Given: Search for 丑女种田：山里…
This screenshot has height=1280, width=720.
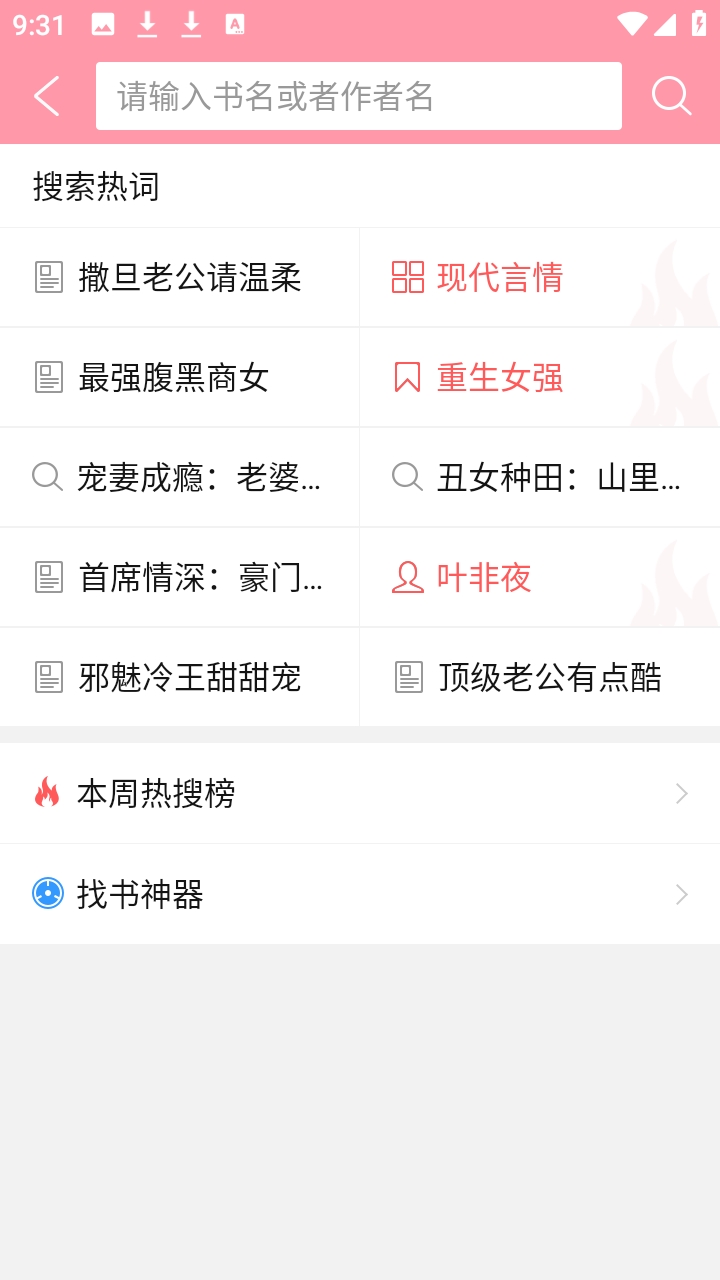Looking at the screenshot, I should tap(540, 477).
